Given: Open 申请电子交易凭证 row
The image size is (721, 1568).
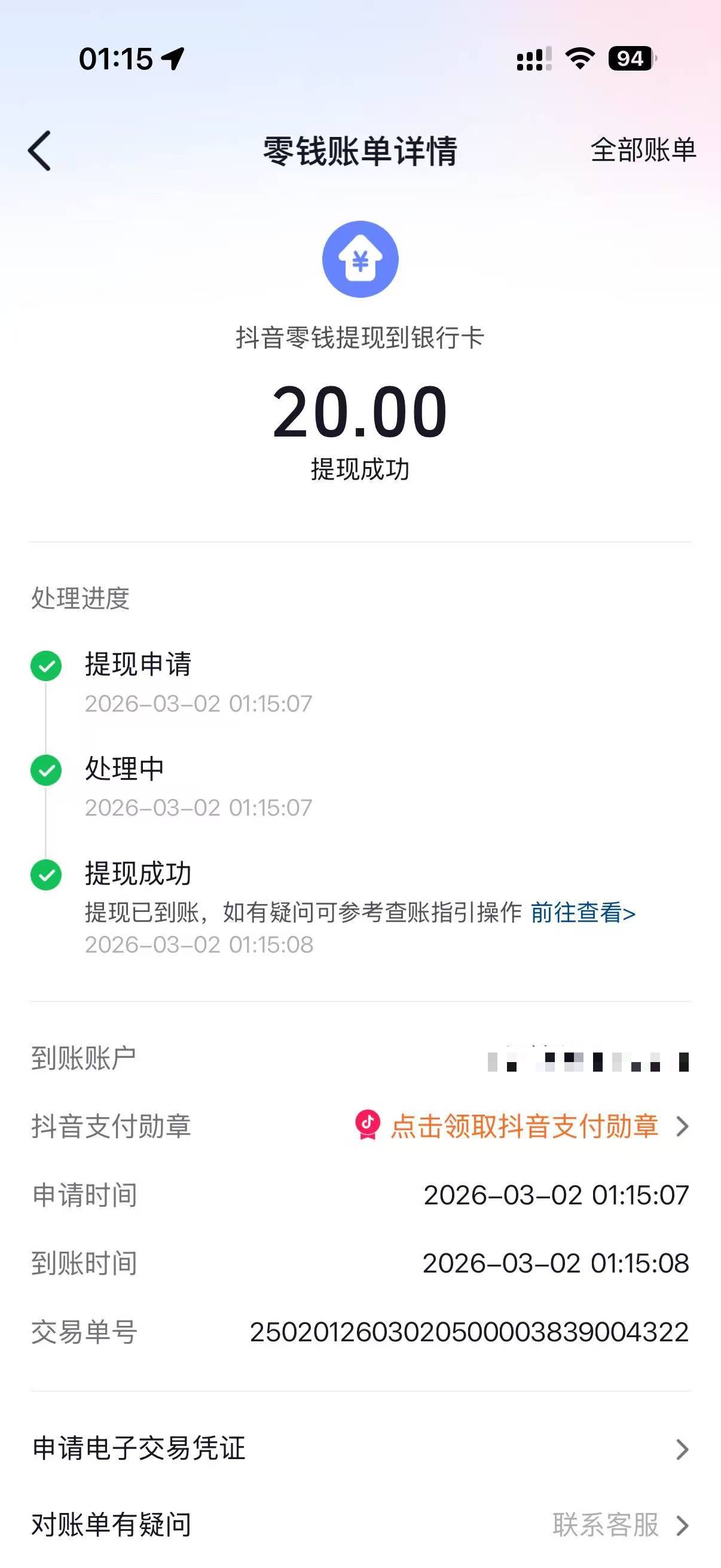Looking at the screenshot, I should [360, 1448].
